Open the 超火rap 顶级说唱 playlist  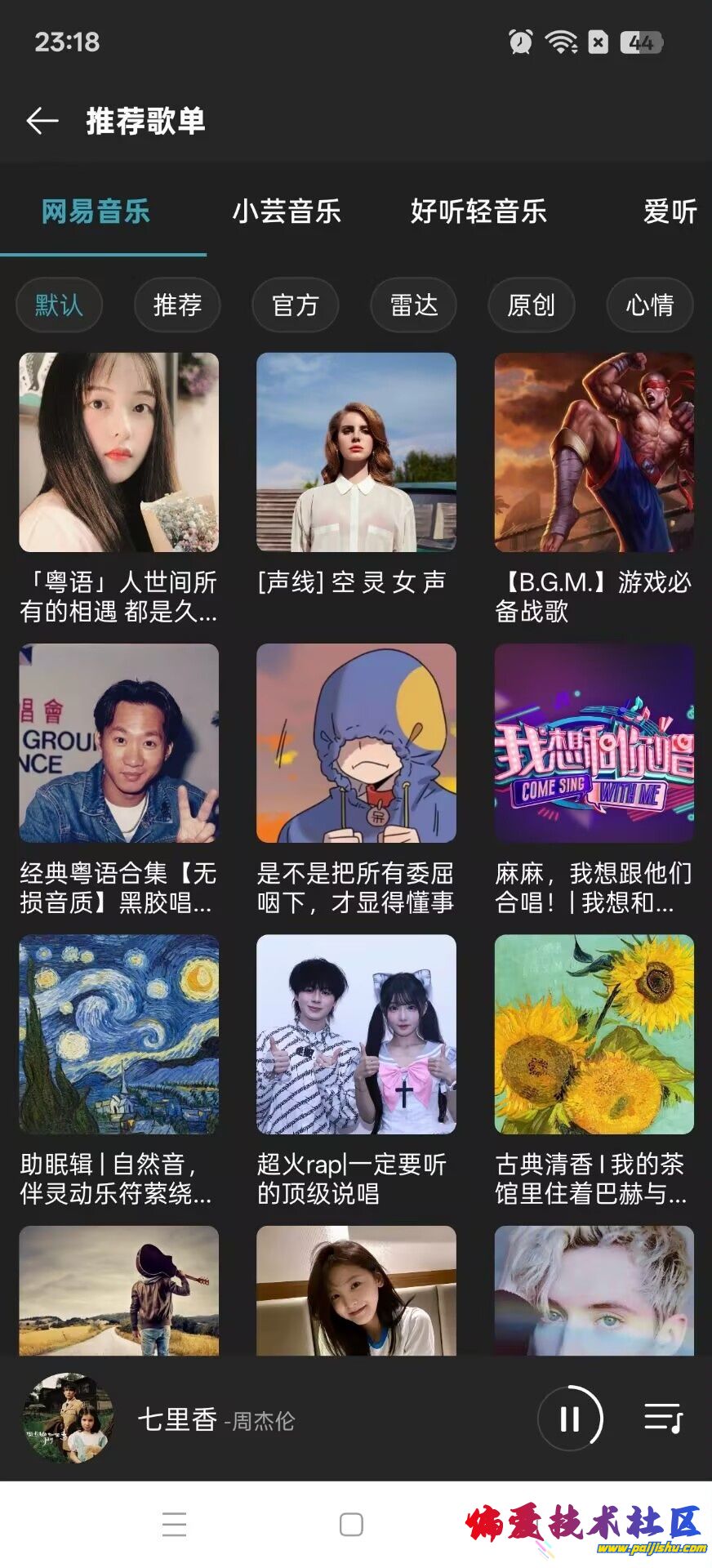[x=356, y=1034]
